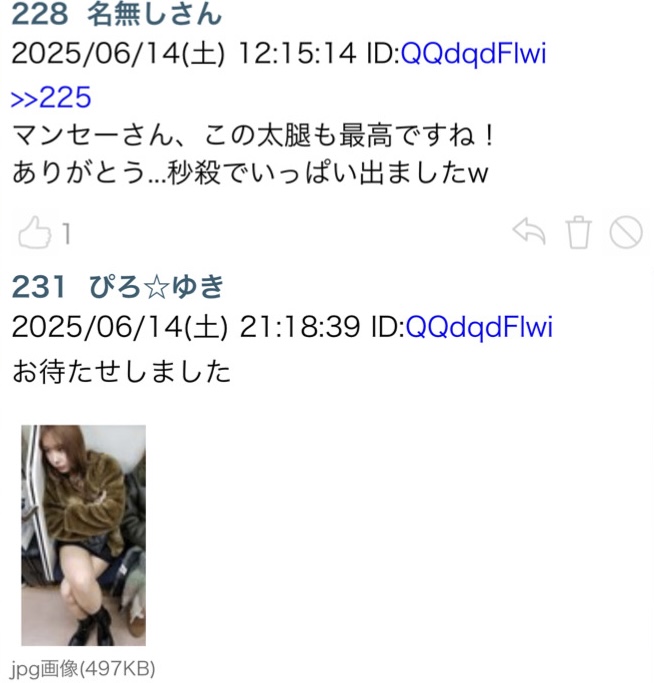The image size is (654, 683).
Task: Open the jpg image thumbnail in post 231
Action: (x=83, y=535)
